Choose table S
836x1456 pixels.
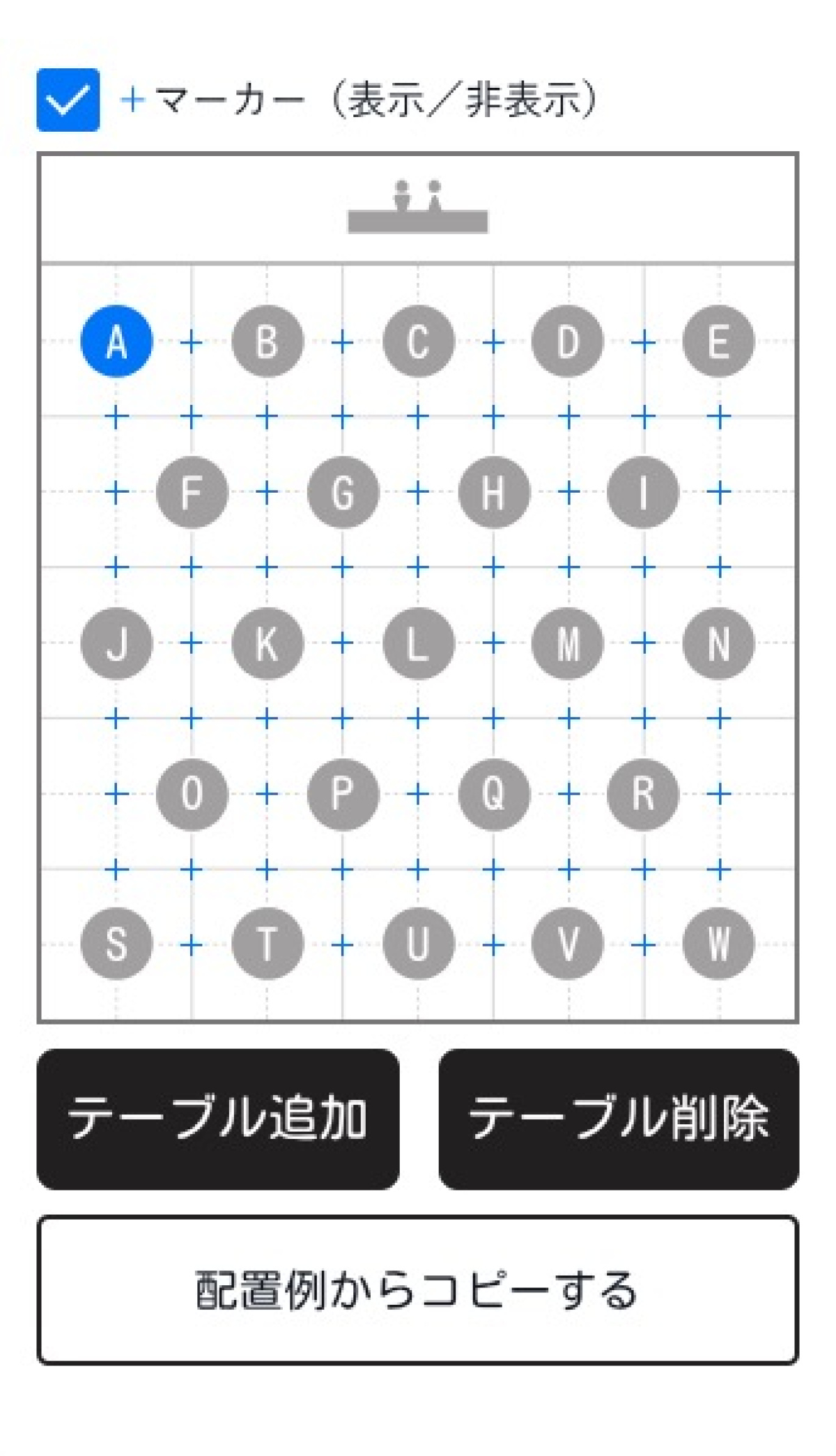point(116,944)
